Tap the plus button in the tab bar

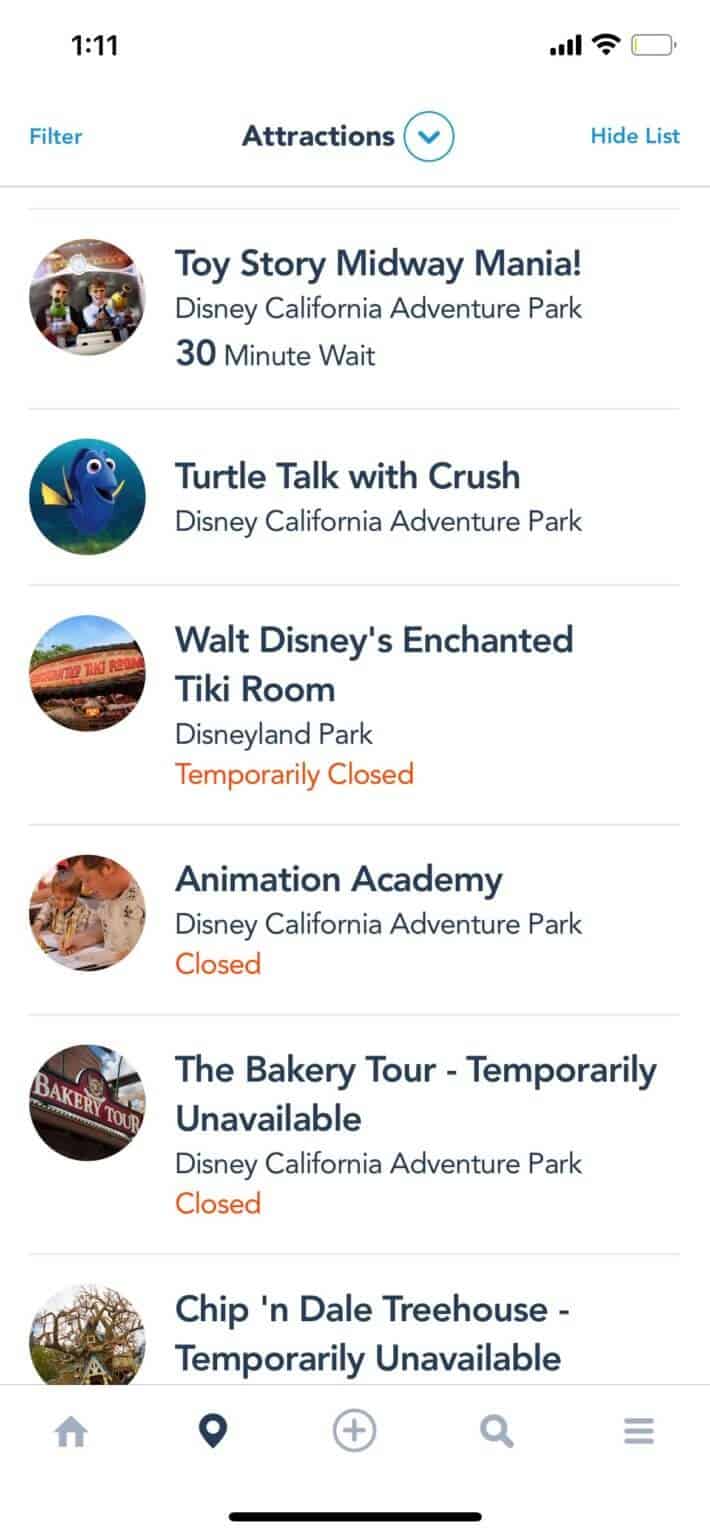(x=354, y=1433)
